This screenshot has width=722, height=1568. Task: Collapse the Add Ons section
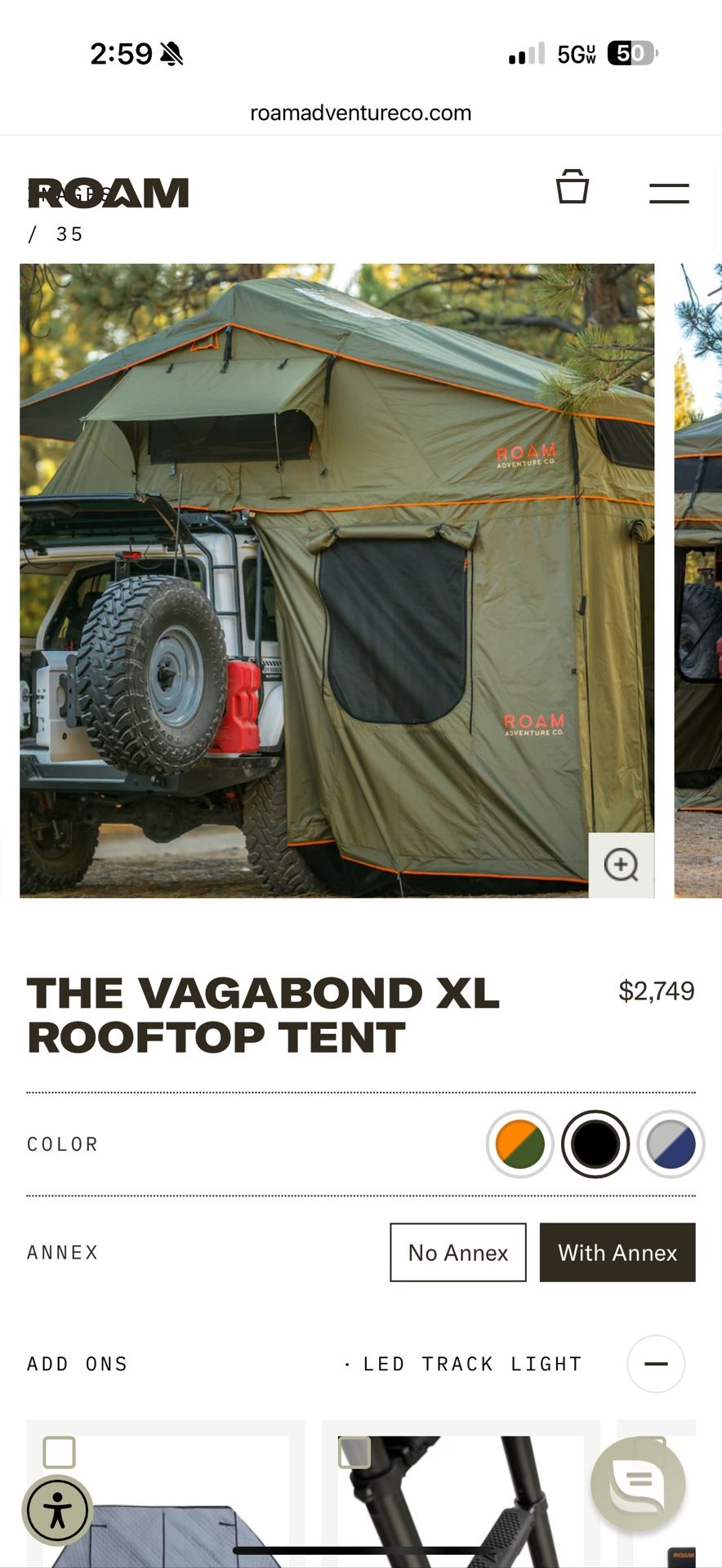(x=656, y=1364)
